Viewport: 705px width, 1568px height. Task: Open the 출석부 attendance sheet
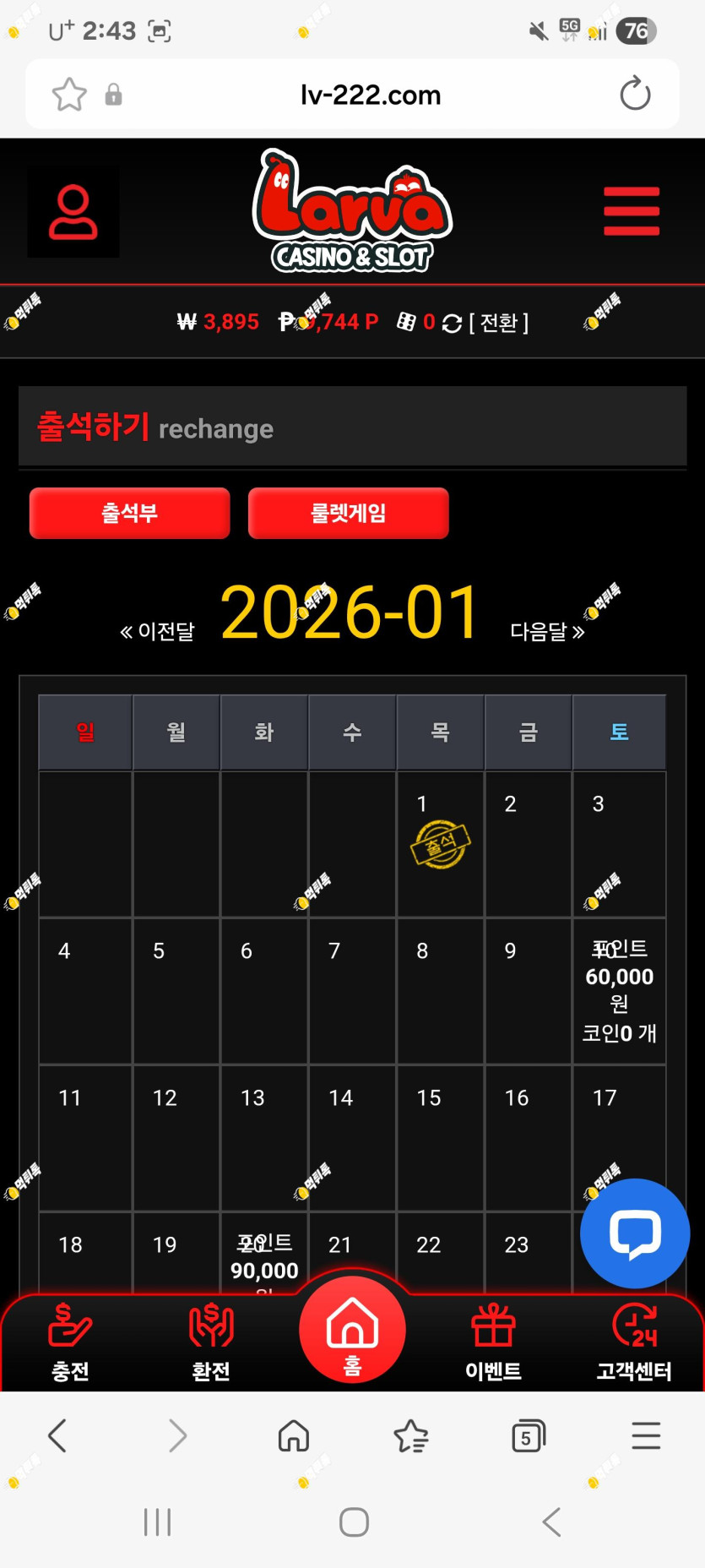(x=129, y=513)
